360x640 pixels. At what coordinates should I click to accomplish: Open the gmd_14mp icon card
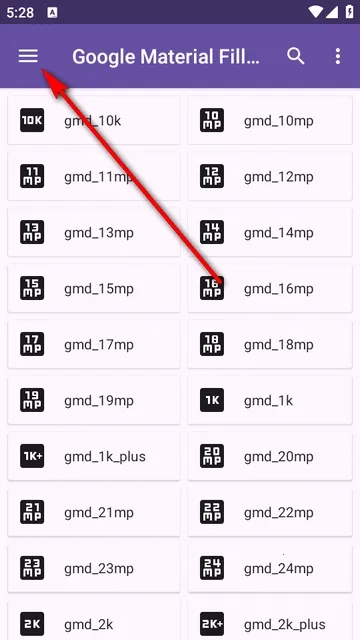coord(270,232)
